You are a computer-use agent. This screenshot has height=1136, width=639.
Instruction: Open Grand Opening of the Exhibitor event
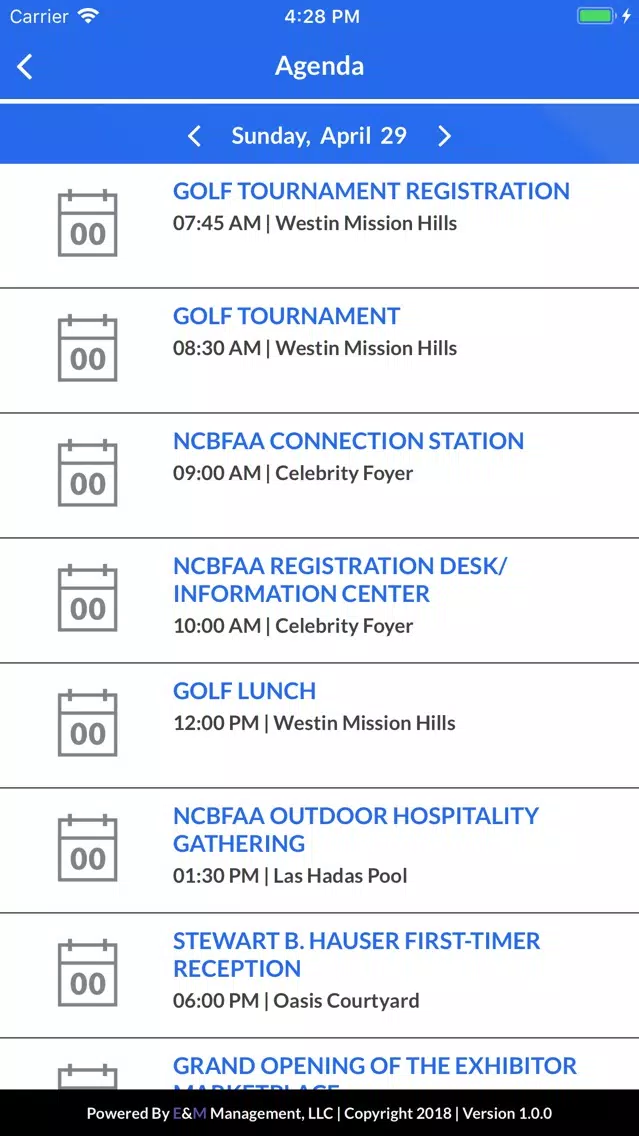click(x=320, y=1064)
